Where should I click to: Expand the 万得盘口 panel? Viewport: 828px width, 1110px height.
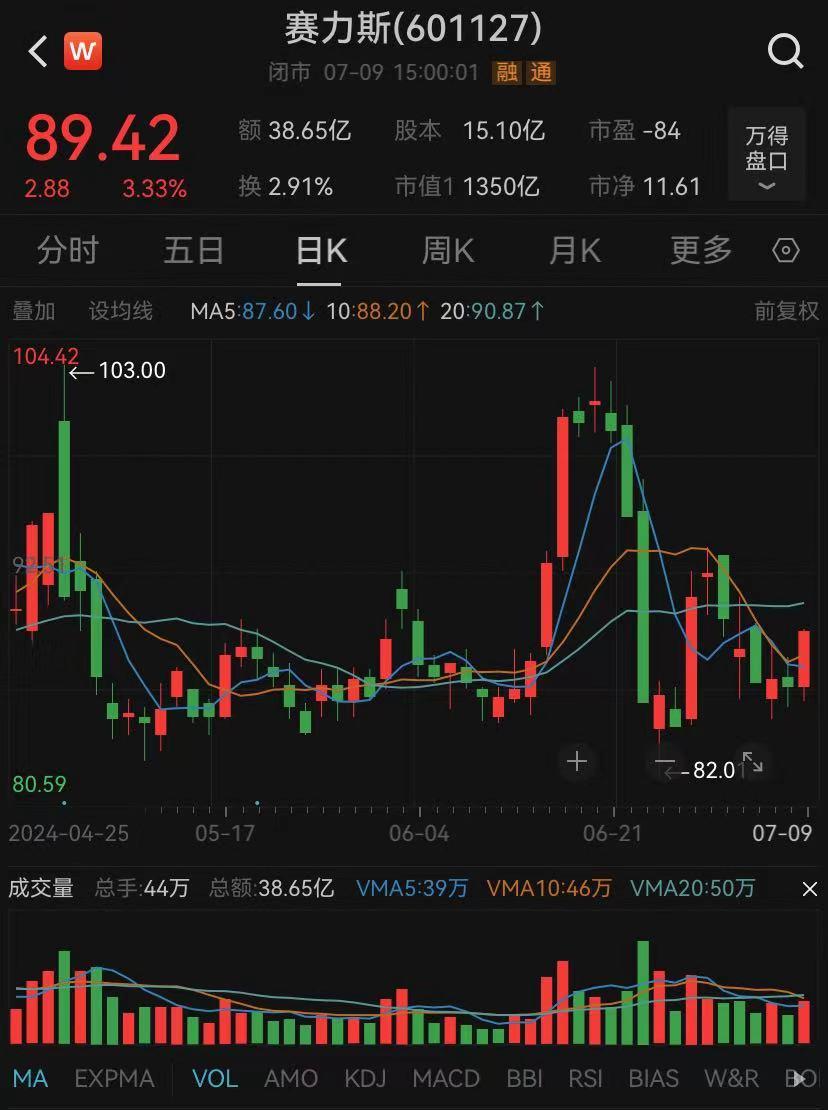click(766, 157)
